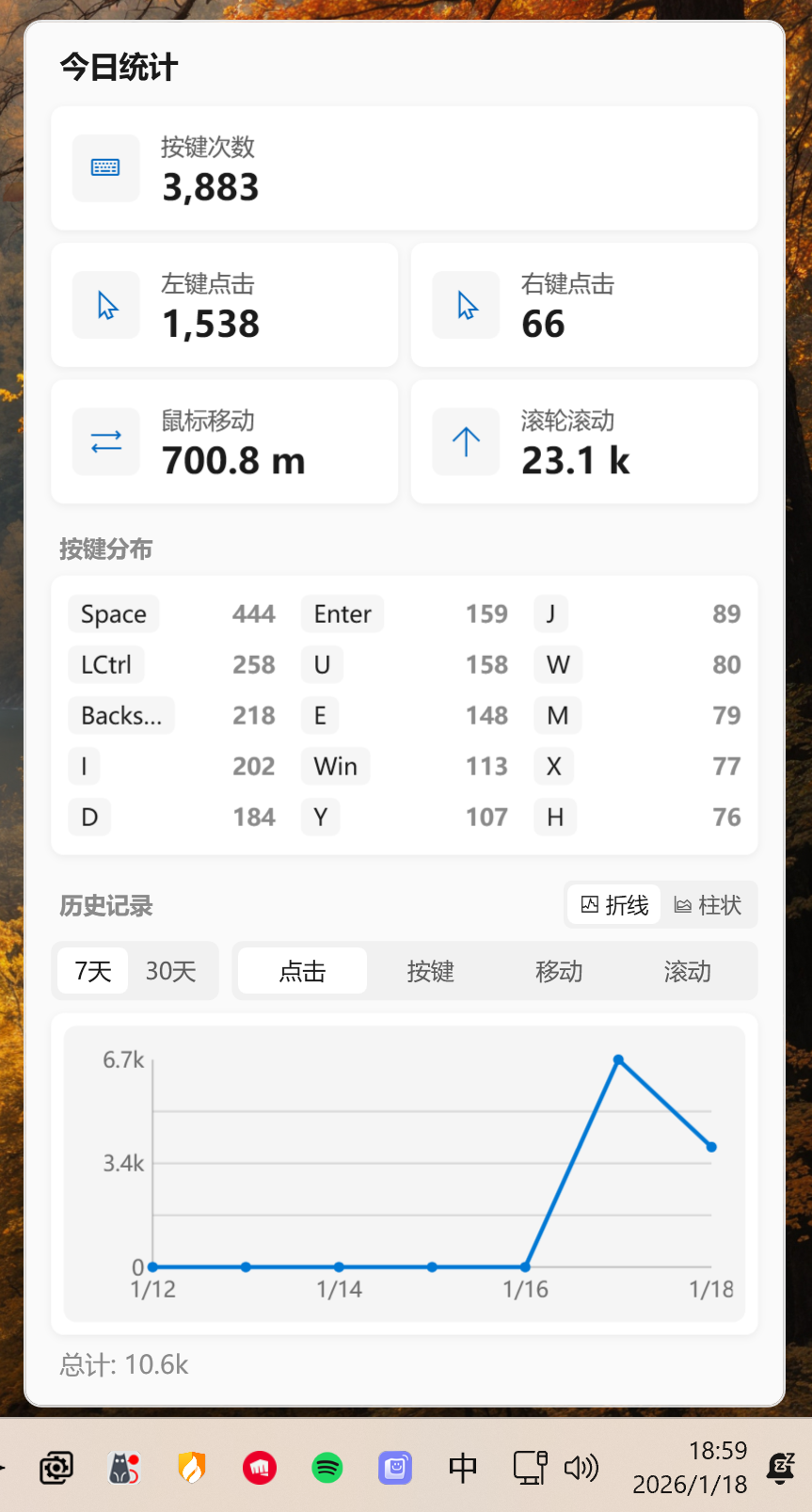Image resolution: width=812 pixels, height=1512 pixels.
Task: Click the Enter key chip in 按键分布
Action: [342, 613]
